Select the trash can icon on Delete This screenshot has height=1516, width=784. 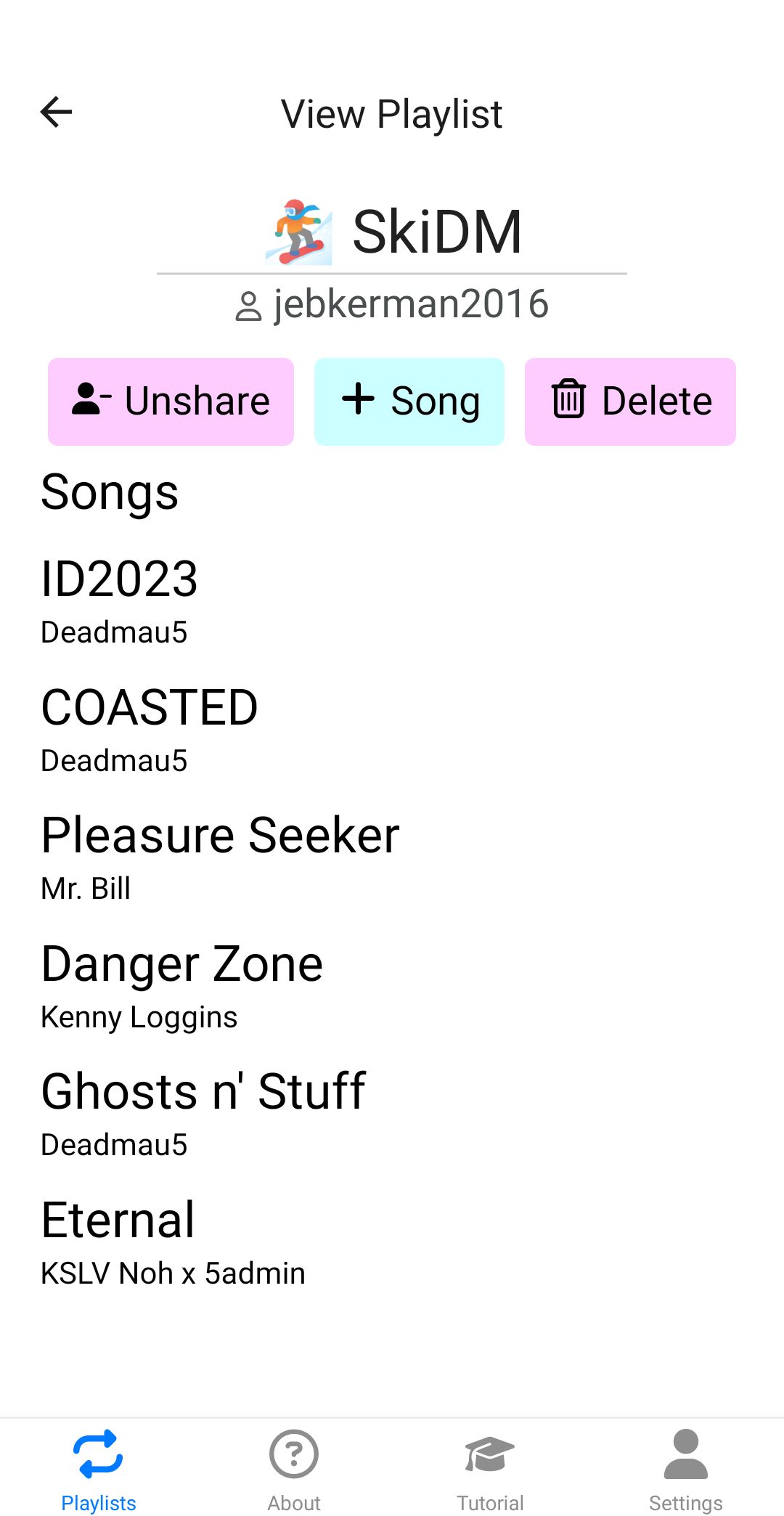coord(571,400)
